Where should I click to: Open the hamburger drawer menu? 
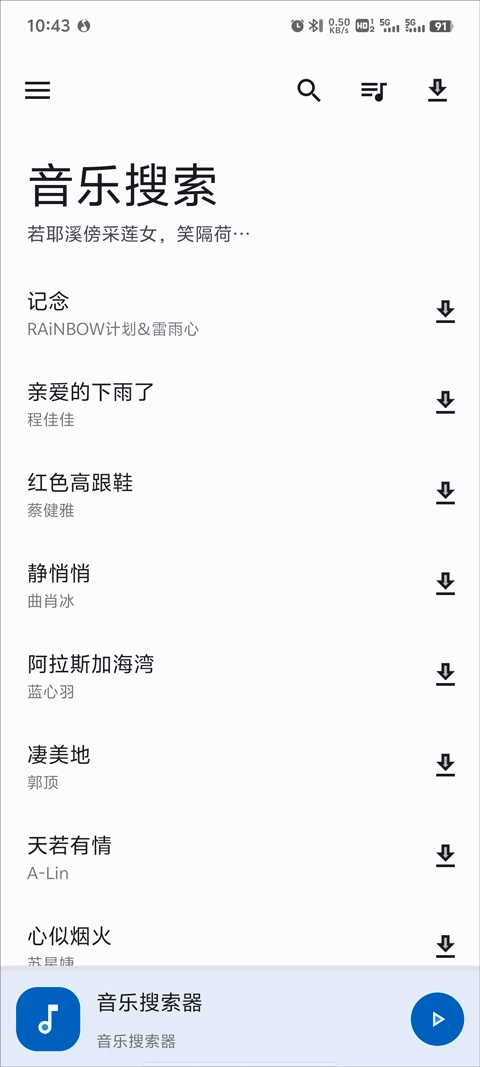click(x=37, y=91)
